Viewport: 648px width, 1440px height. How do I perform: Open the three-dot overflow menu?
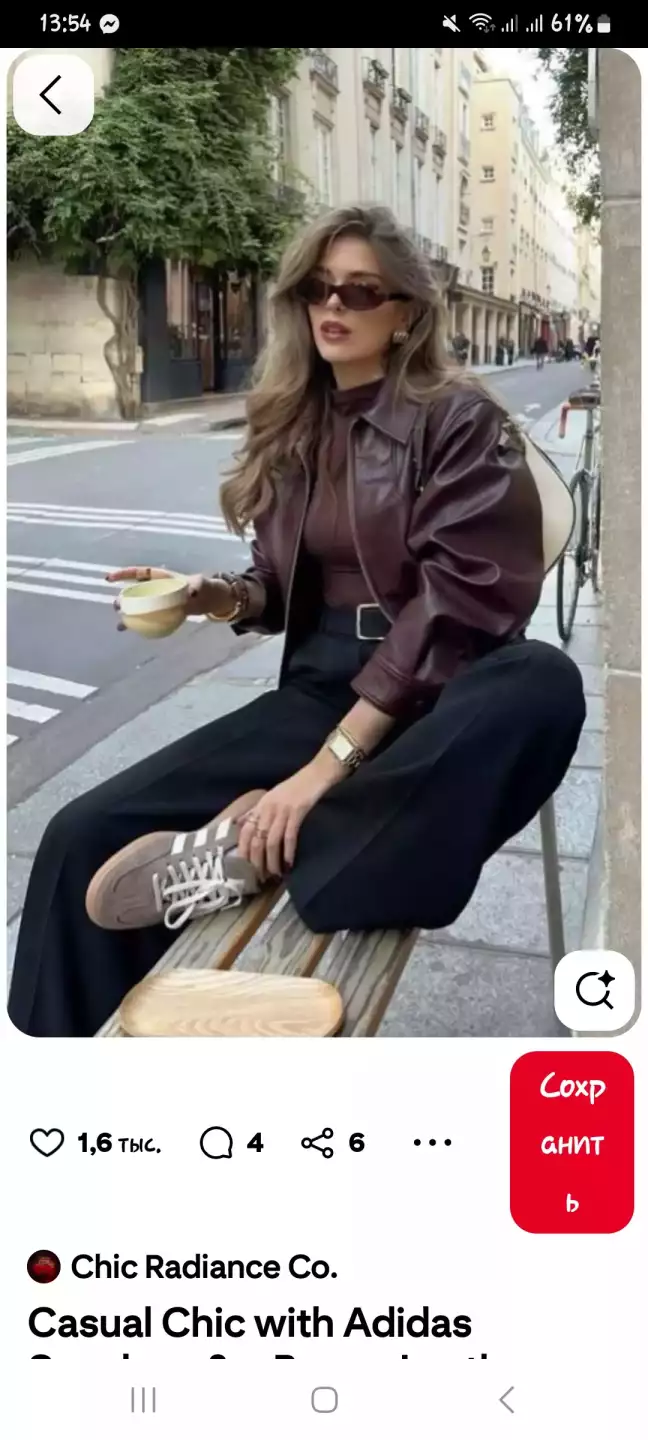[x=432, y=1142]
